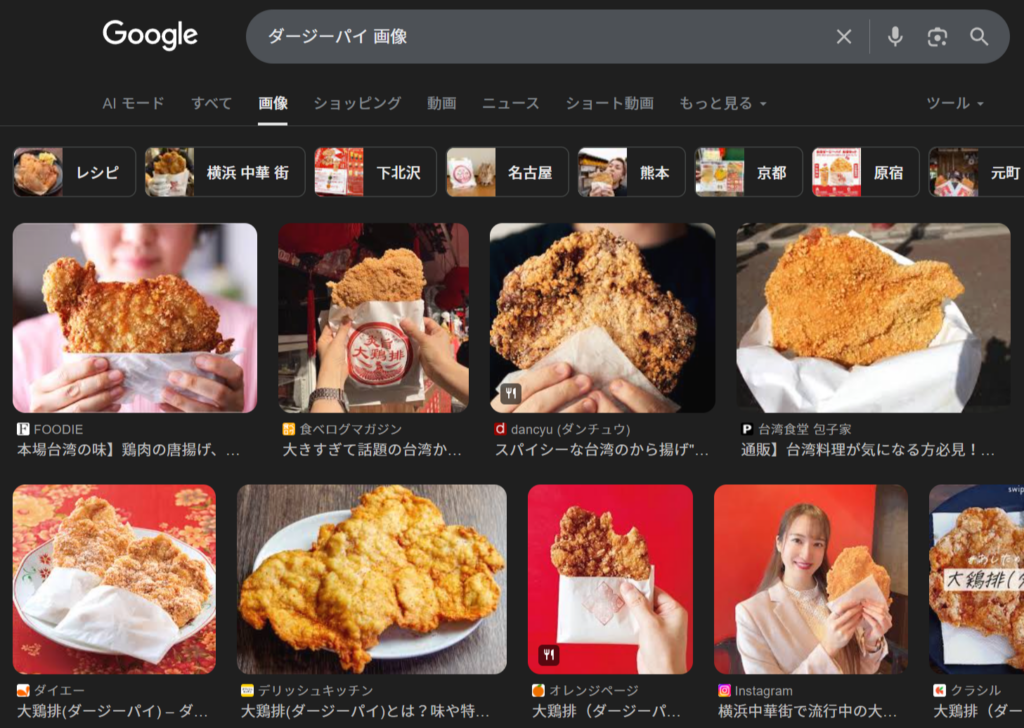The width and height of the screenshot is (1024, 728).
Task: Filter images by レシピ chip
Action: tap(74, 172)
